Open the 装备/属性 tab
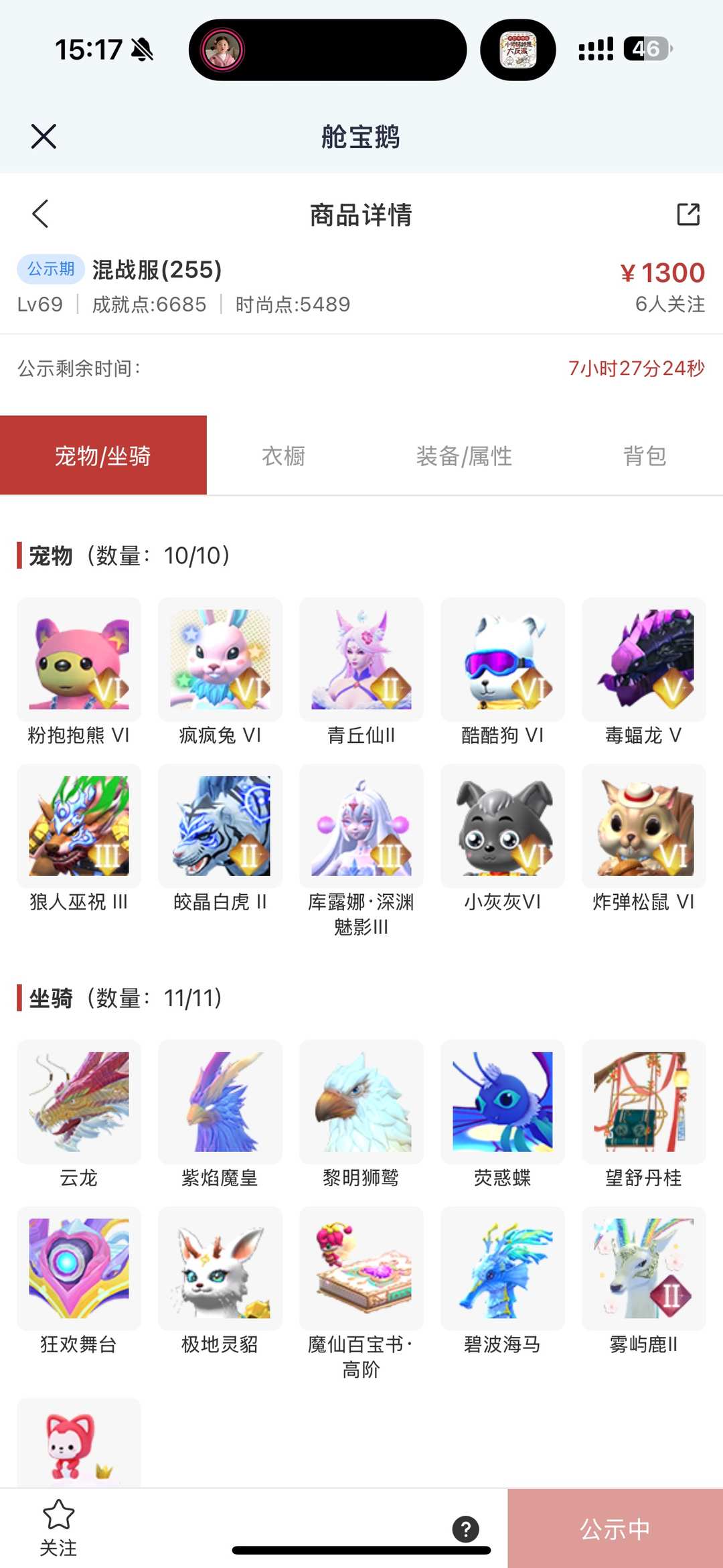The height and width of the screenshot is (1568, 723). point(465,455)
